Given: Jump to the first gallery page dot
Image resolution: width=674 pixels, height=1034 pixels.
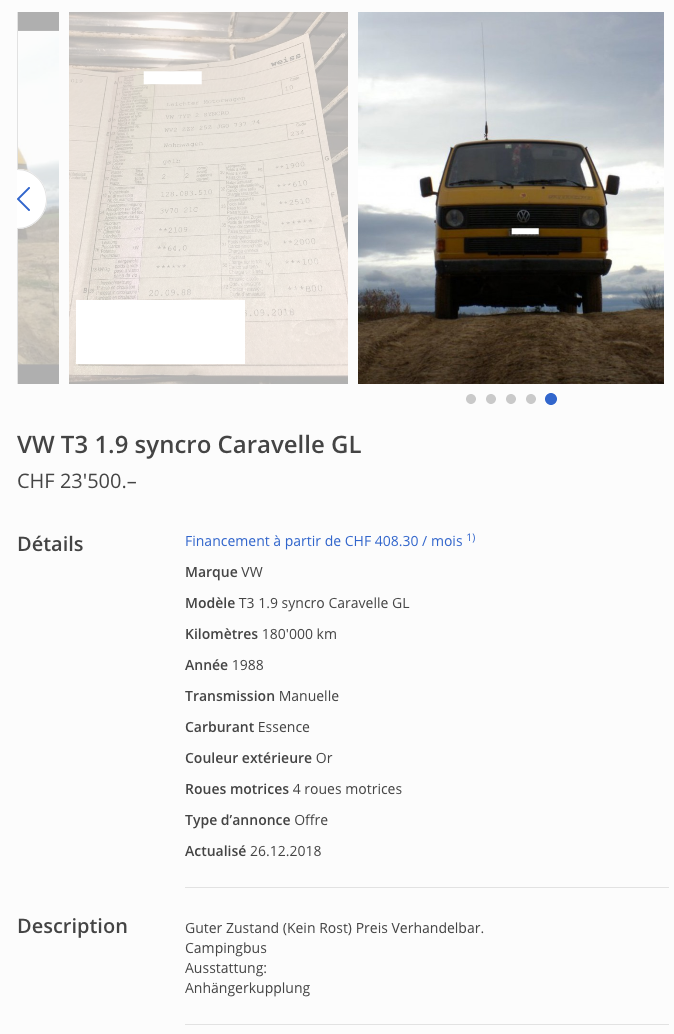Looking at the screenshot, I should (x=471, y=399).
